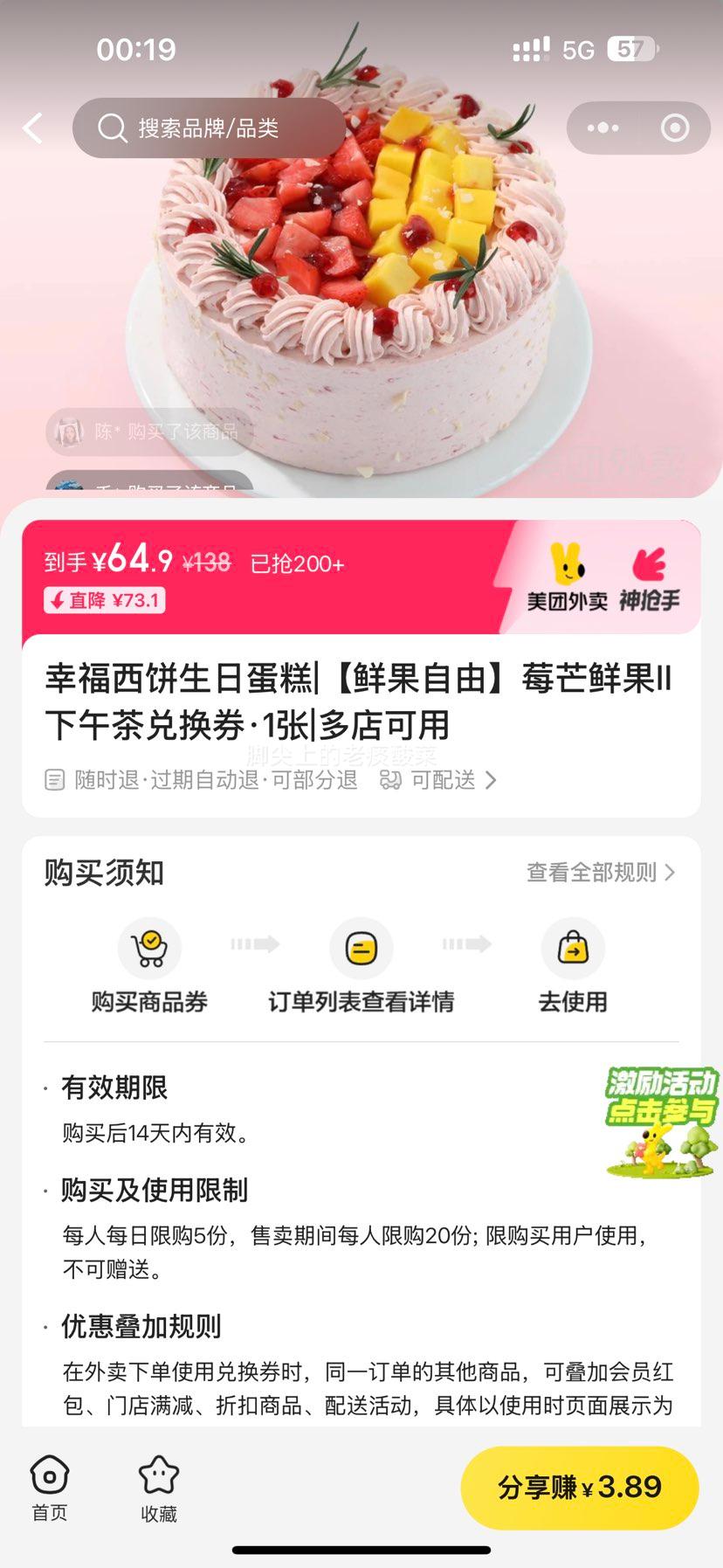Go to 首页 home tab
Screen dimensions: 723x1568
point(50,1489)
